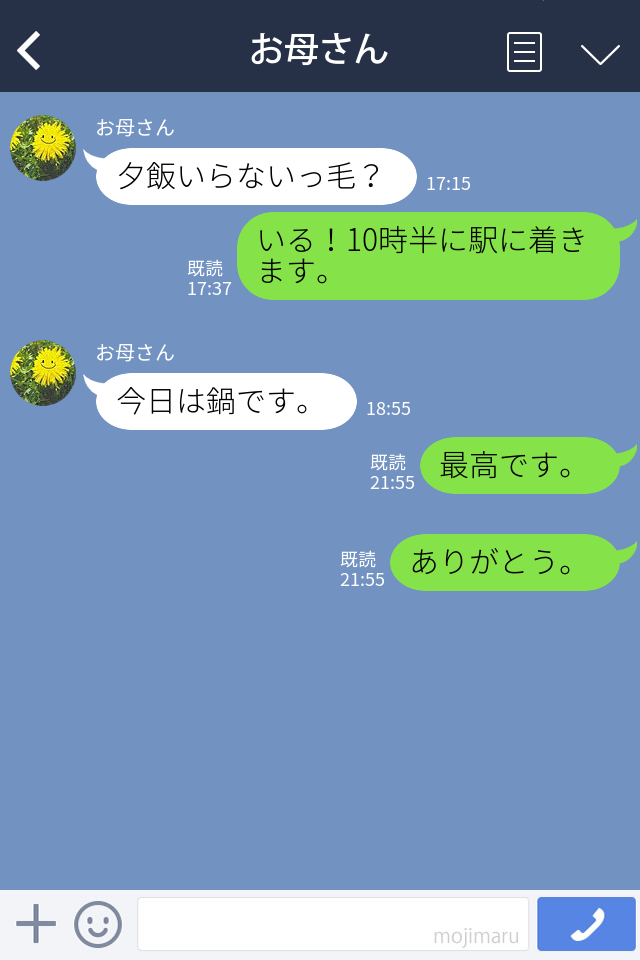Open お母さん's avatar beside the 夕飯いらないっ毛？ message
The height and width of the screenshot is (960, 640).
coord(43,148)
